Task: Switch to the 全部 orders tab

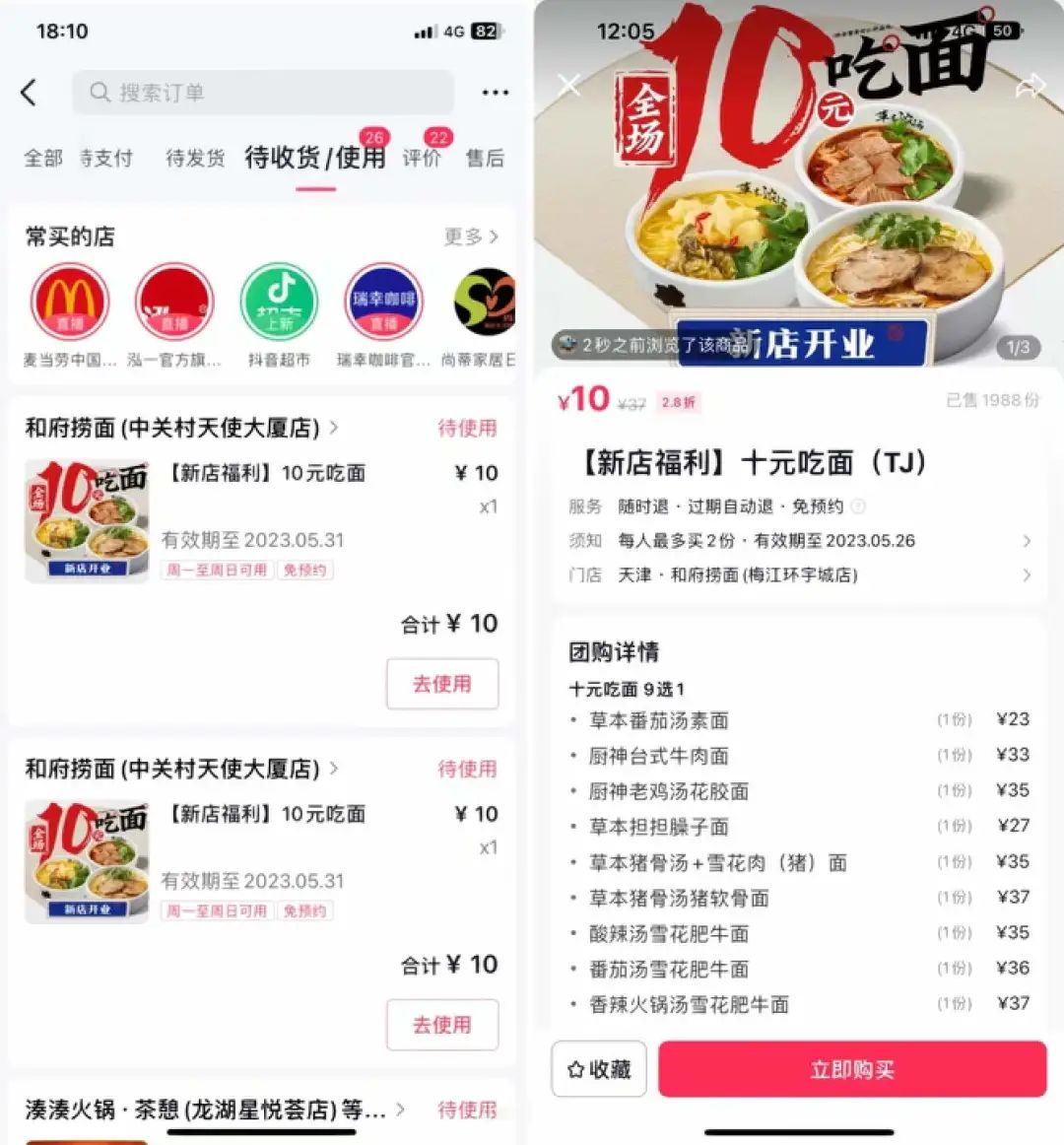Action: click(42, 158)
